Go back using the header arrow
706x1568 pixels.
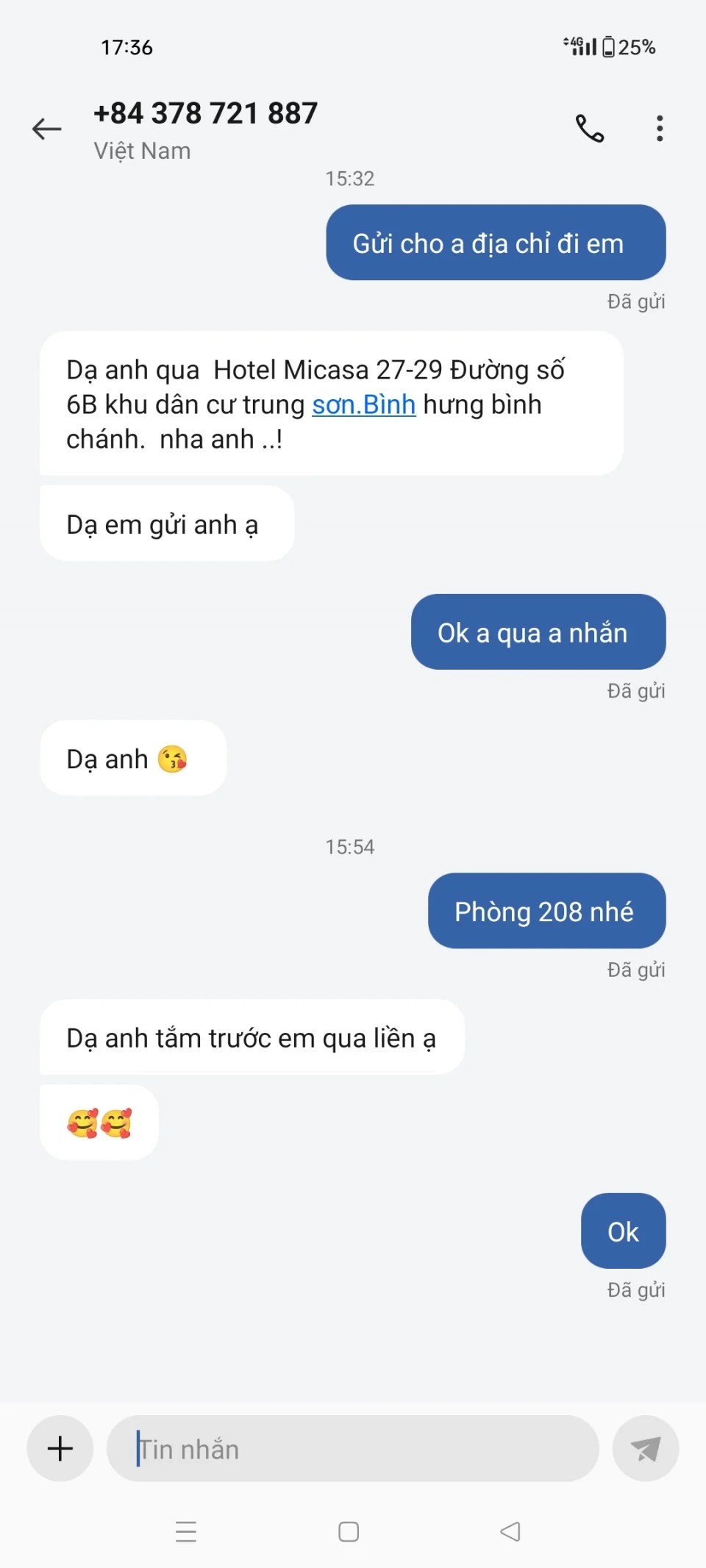point(46,129)
